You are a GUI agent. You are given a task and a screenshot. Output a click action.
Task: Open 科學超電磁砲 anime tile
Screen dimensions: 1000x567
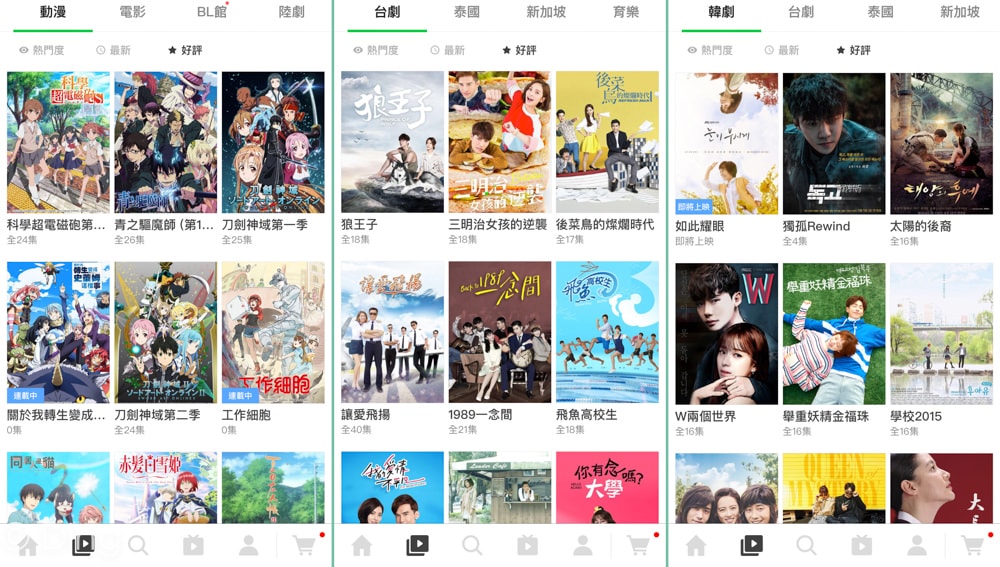57,141
